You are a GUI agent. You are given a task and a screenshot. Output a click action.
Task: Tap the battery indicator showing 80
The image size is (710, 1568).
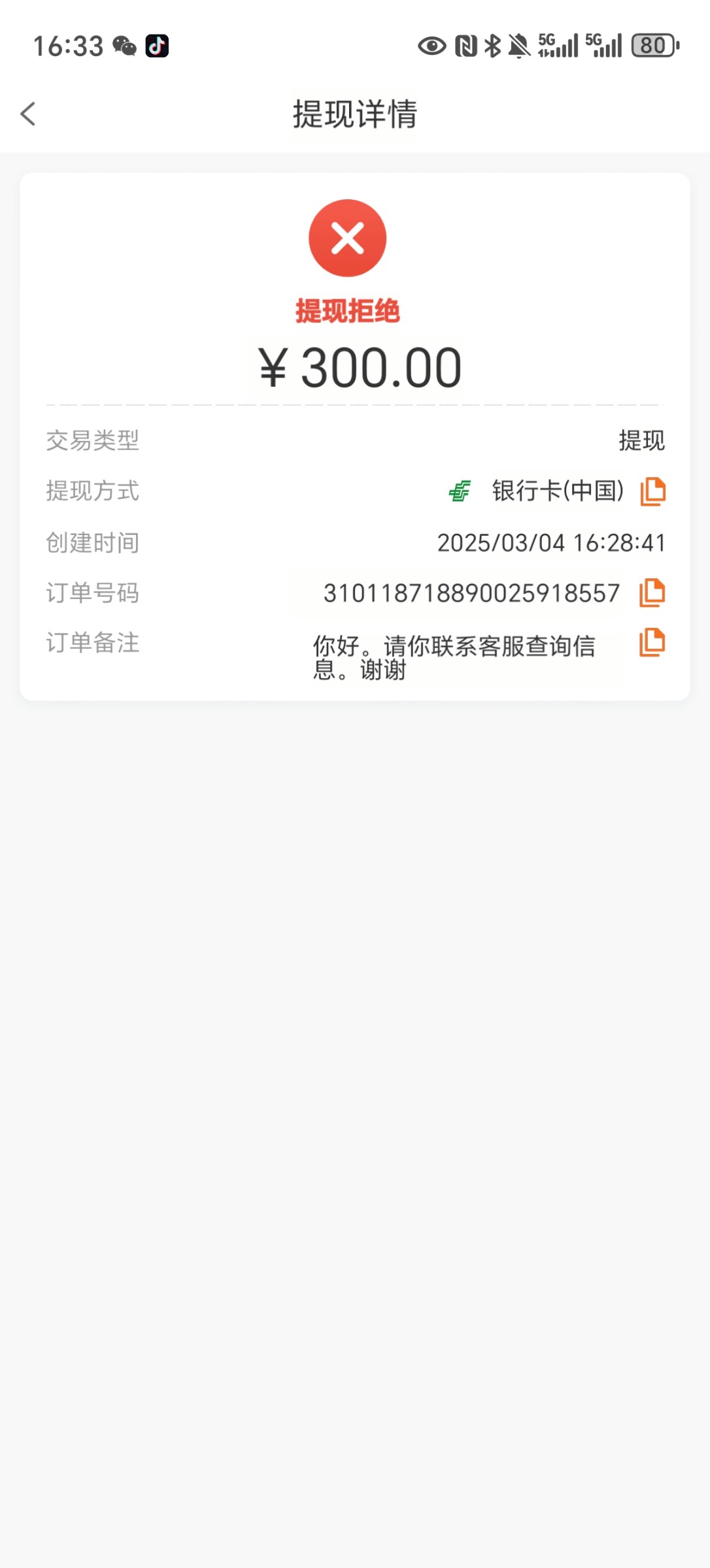point(654,46)
